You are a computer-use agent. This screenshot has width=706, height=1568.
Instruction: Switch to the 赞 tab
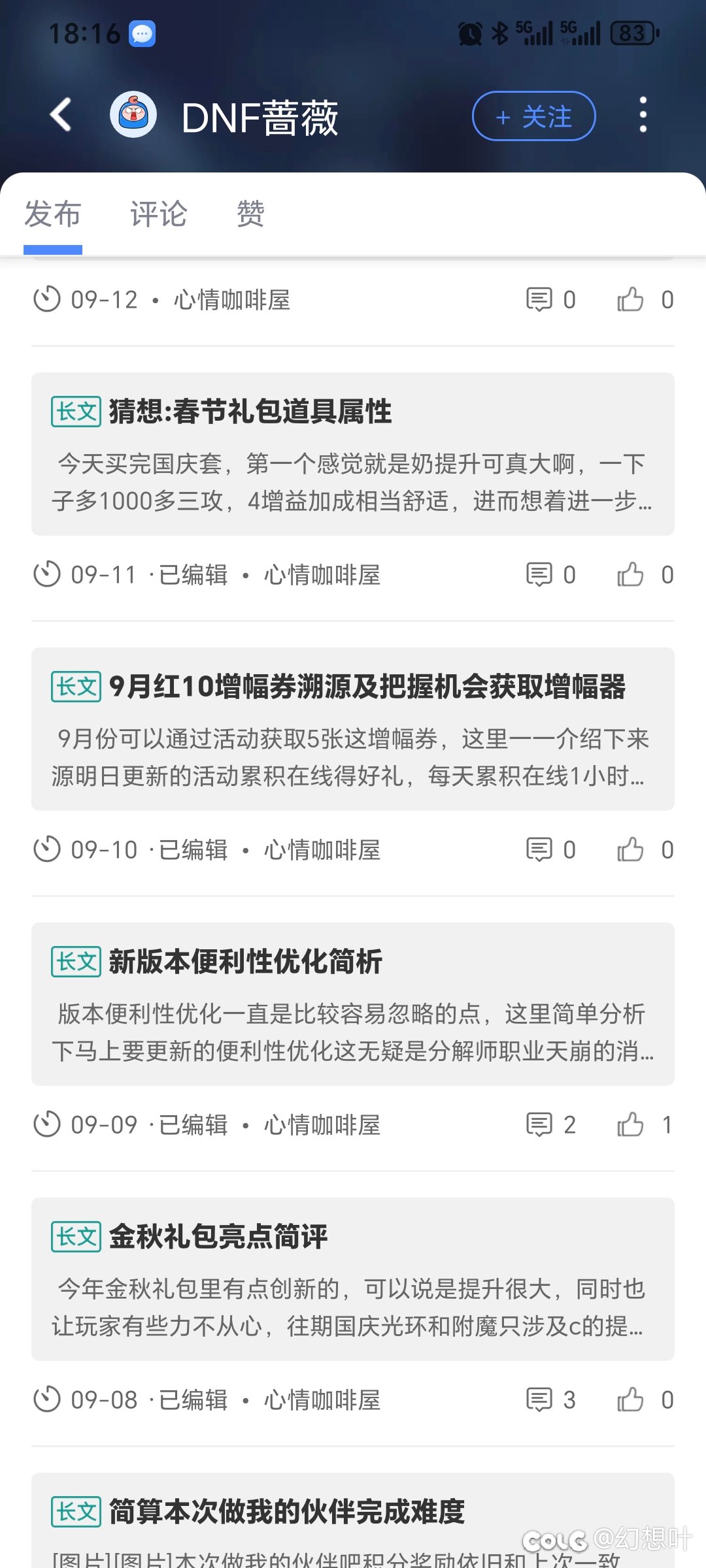[251, 214]
